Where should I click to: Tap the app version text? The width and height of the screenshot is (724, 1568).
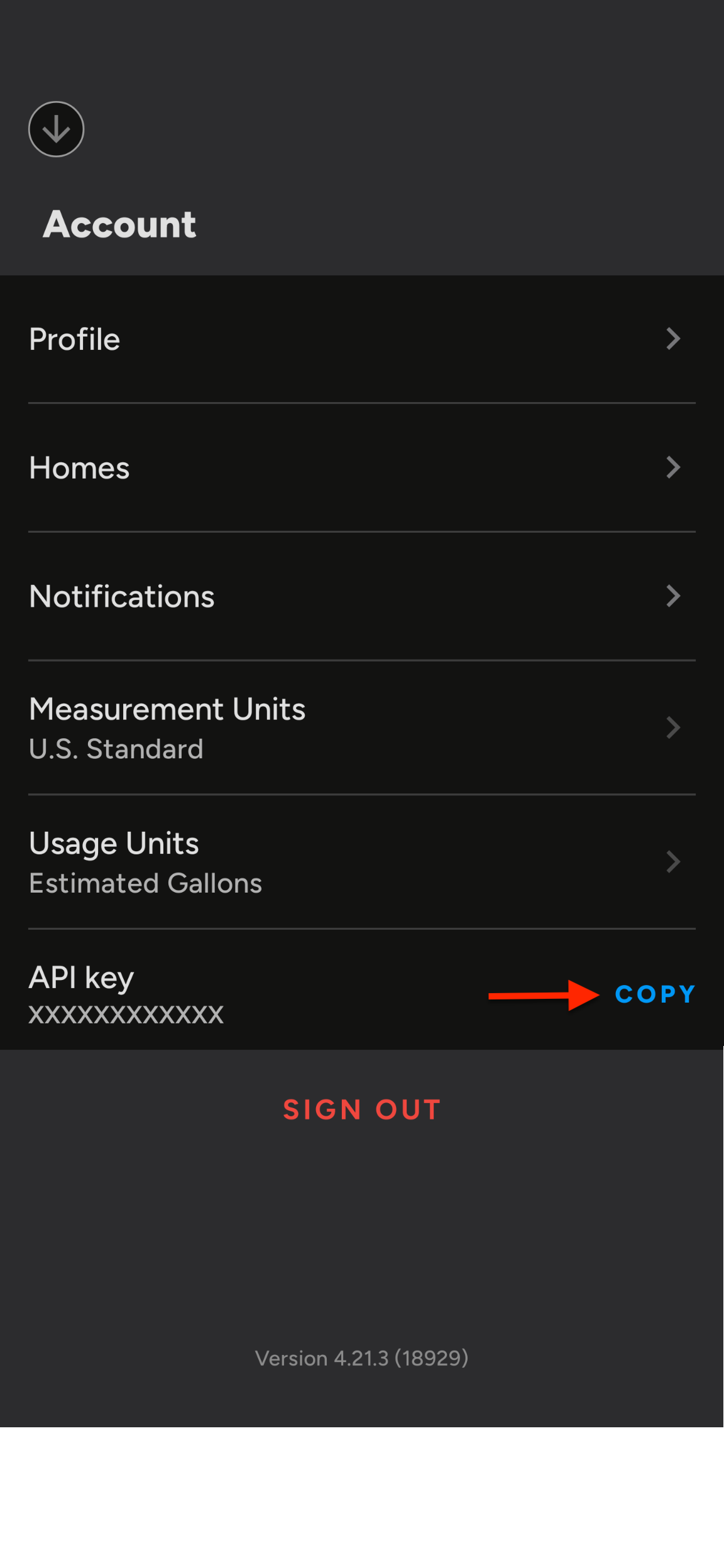[x=362, y=1358]
